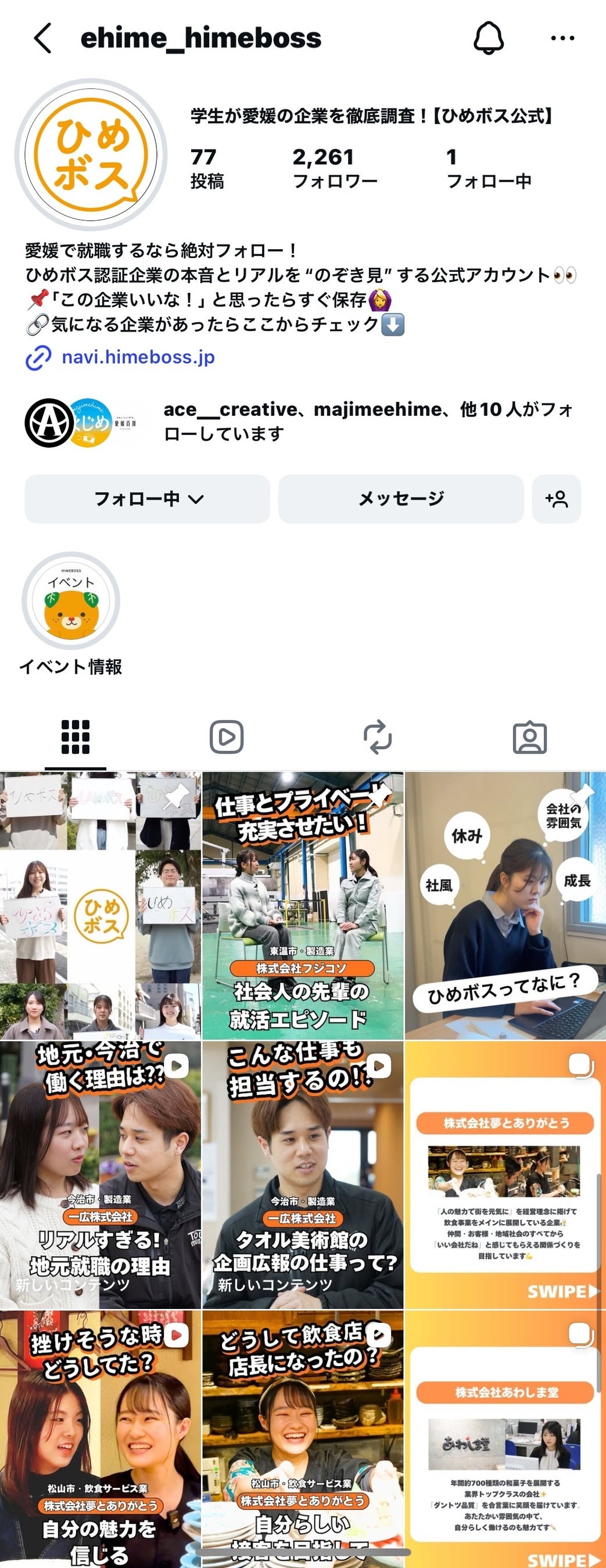The height and width of the screenshot is (1568, 606).
Task: Switch to the Reels tab
Action: (227, 737)
